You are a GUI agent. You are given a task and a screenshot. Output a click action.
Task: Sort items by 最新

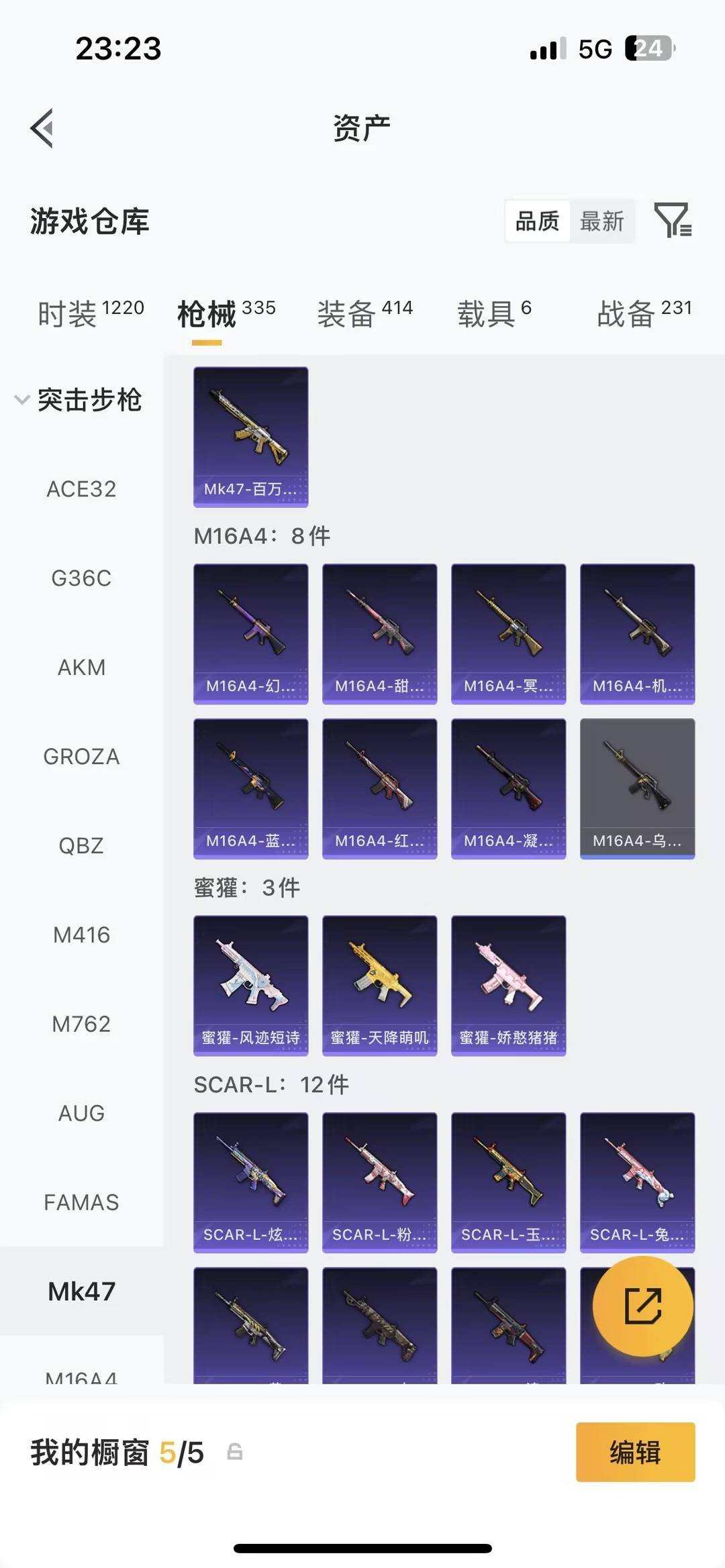tap(601, 221)
